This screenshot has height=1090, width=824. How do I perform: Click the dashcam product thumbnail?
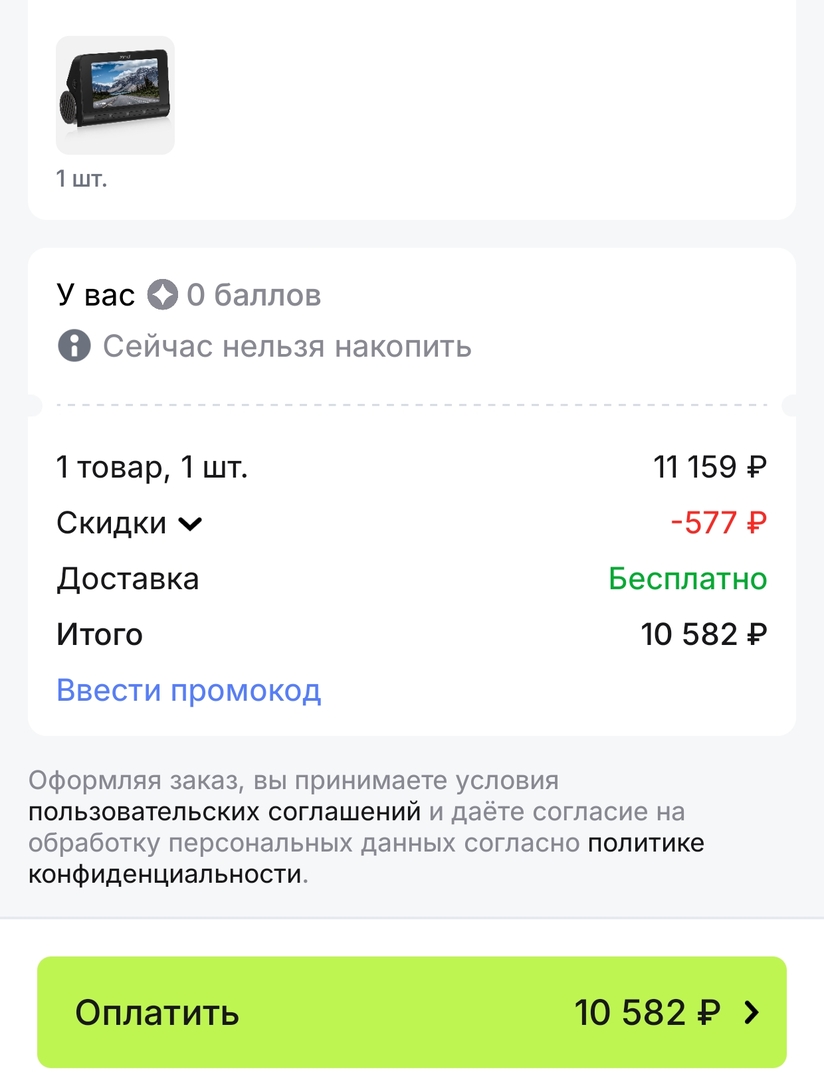[x=115, y=94]
